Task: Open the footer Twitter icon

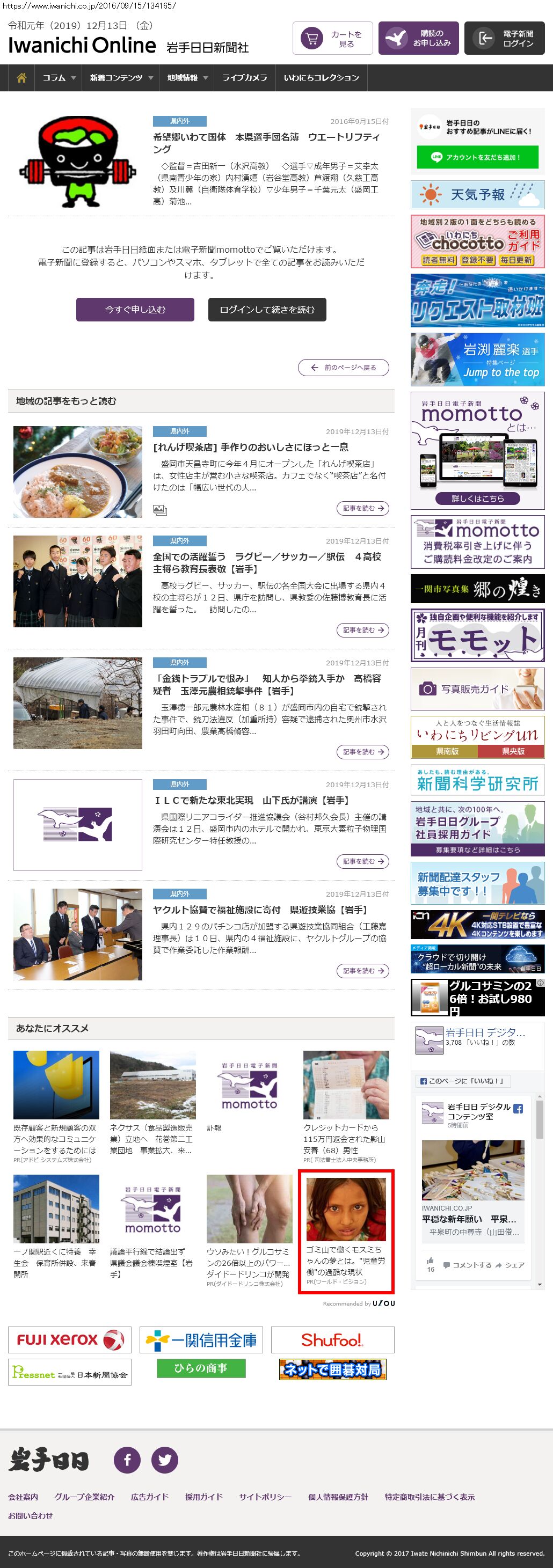Action: pyautogui.click(x=164, y=1460)
